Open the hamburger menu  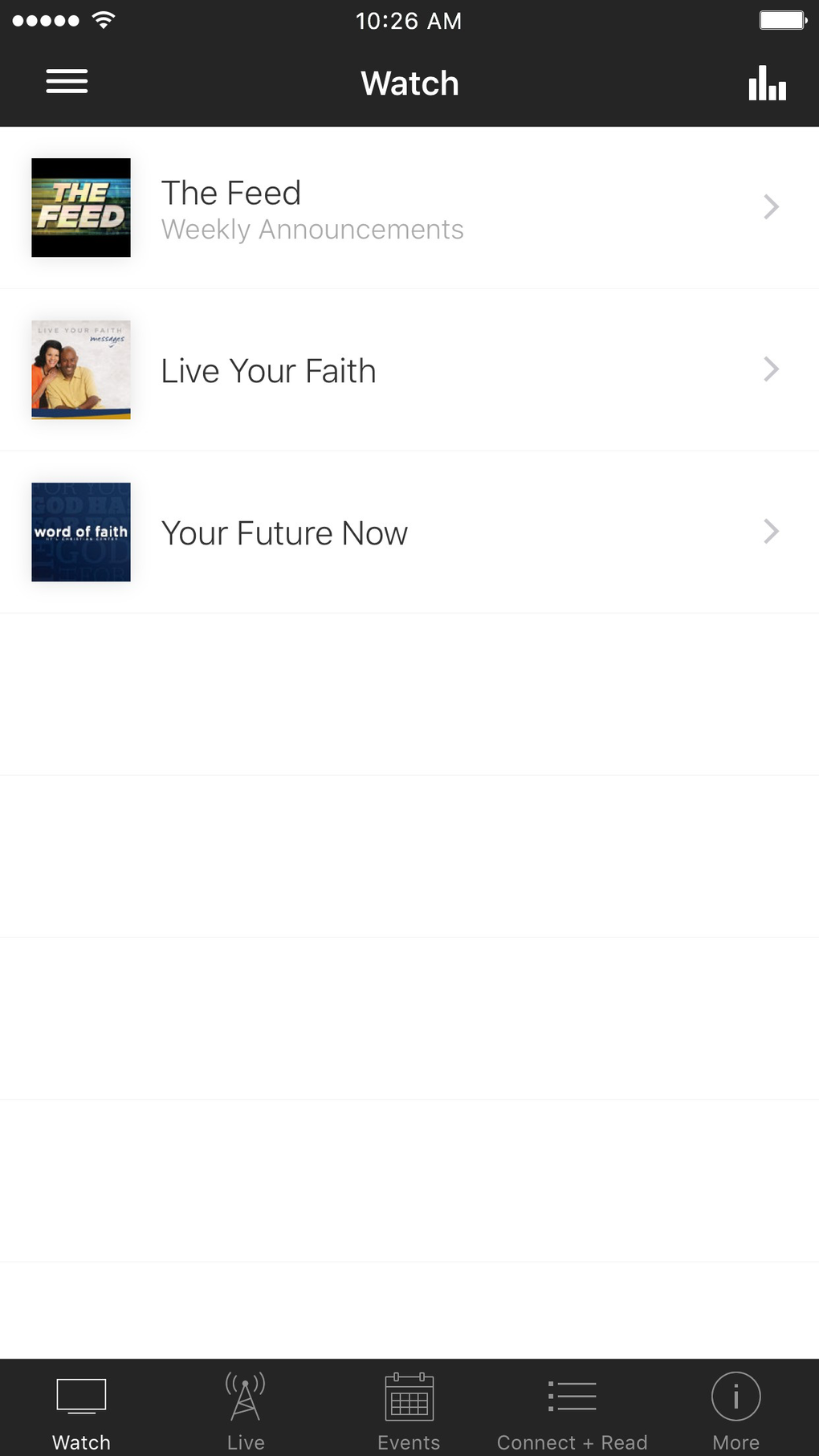tap(67, 82)
